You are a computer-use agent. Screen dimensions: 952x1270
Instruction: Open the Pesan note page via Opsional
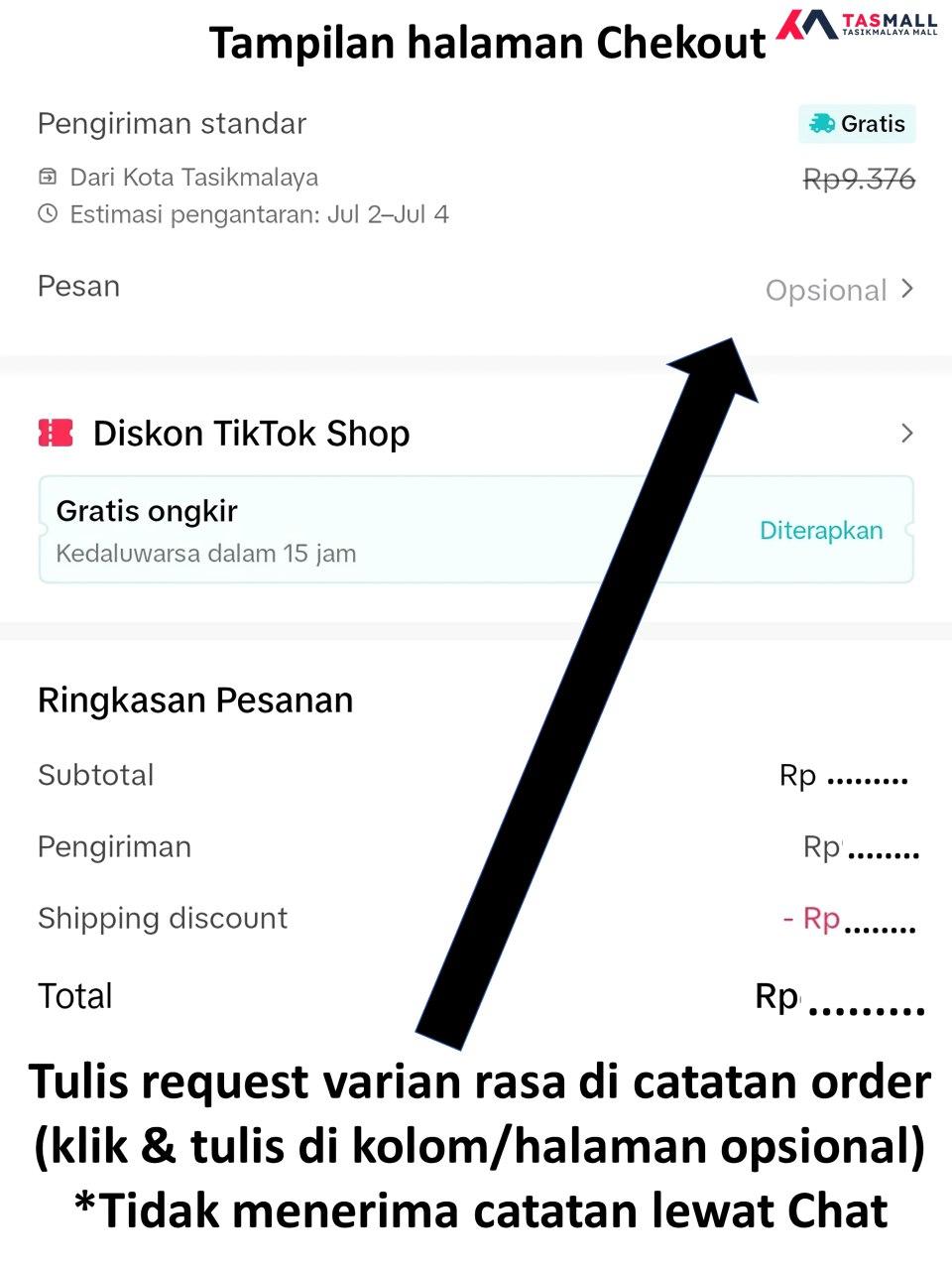point(828,290)
